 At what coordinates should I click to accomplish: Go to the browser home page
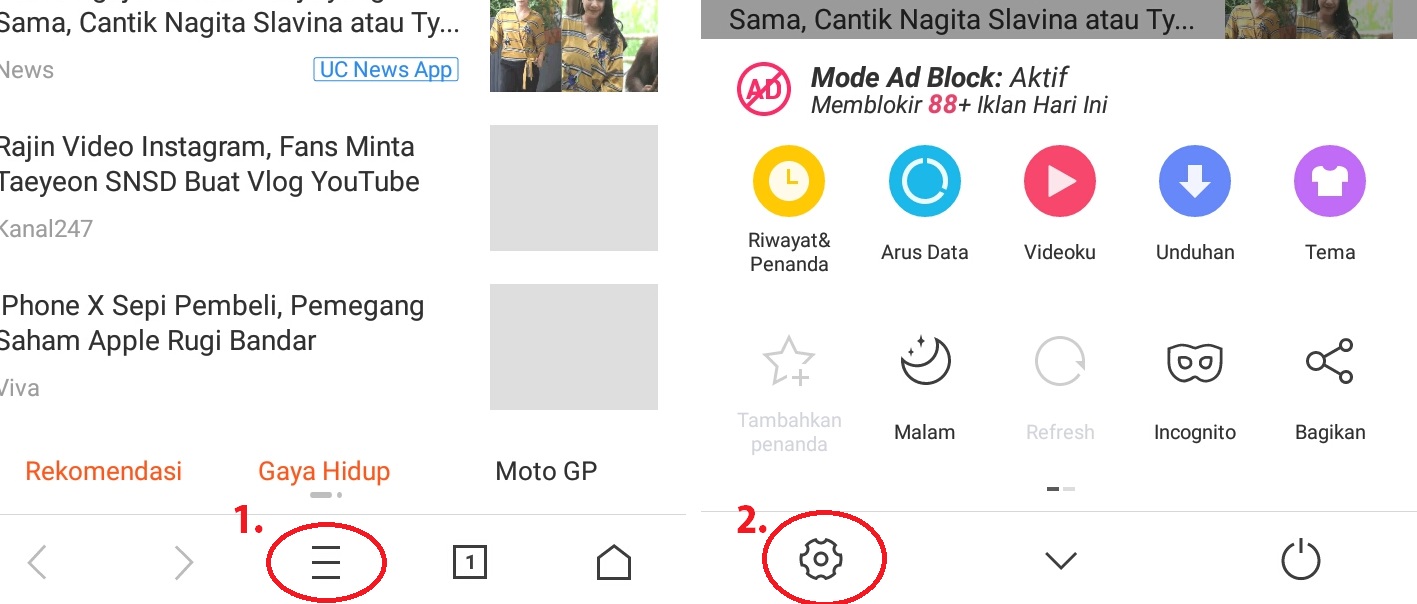tap(613, 563)
